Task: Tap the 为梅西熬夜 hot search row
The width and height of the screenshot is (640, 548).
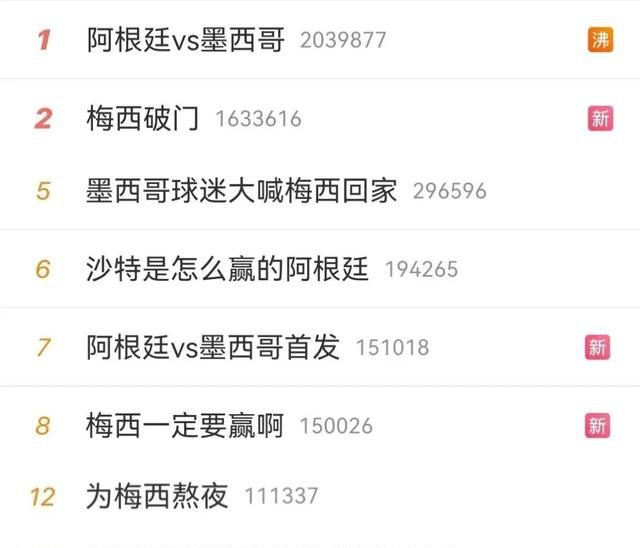Action: click(x=157, y=495)
